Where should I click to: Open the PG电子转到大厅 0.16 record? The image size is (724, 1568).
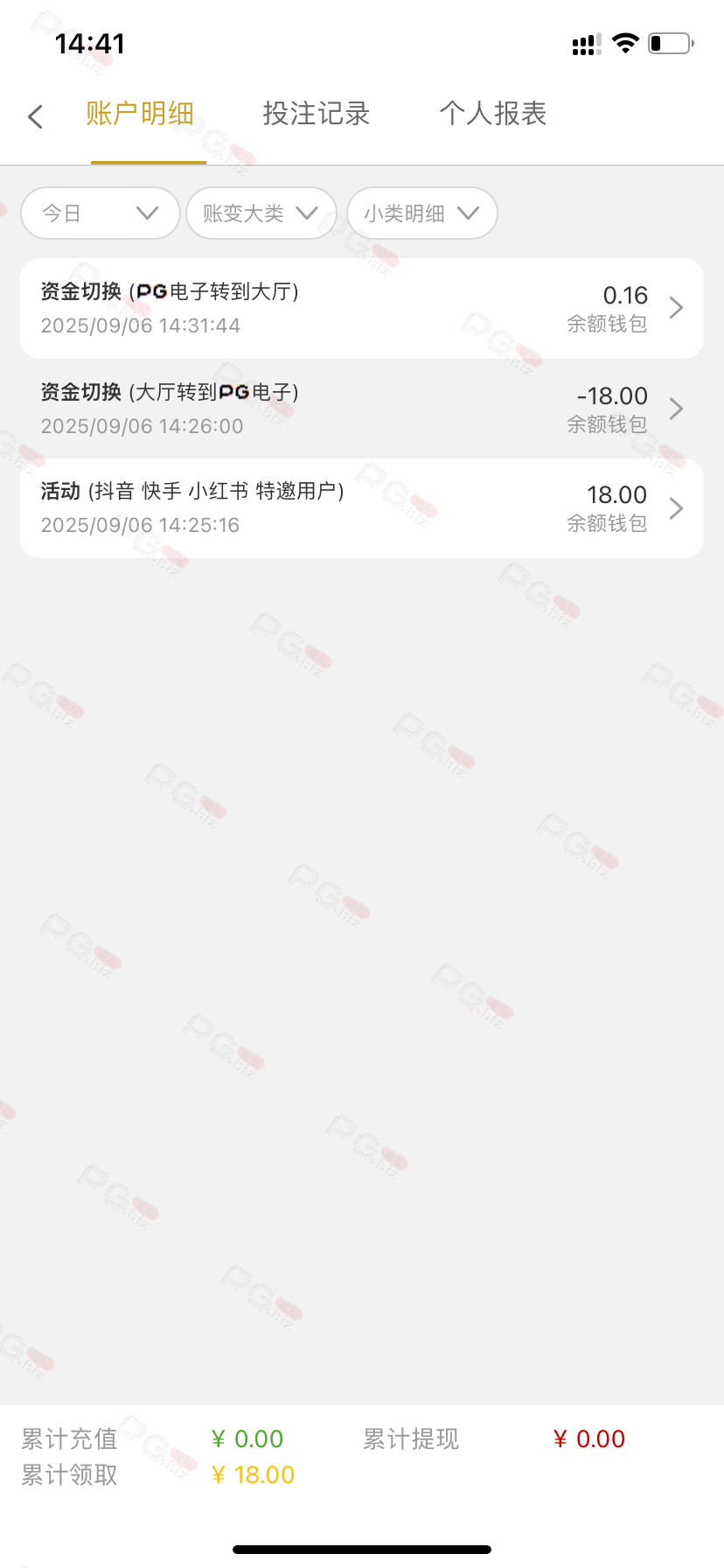pos(362,308)
